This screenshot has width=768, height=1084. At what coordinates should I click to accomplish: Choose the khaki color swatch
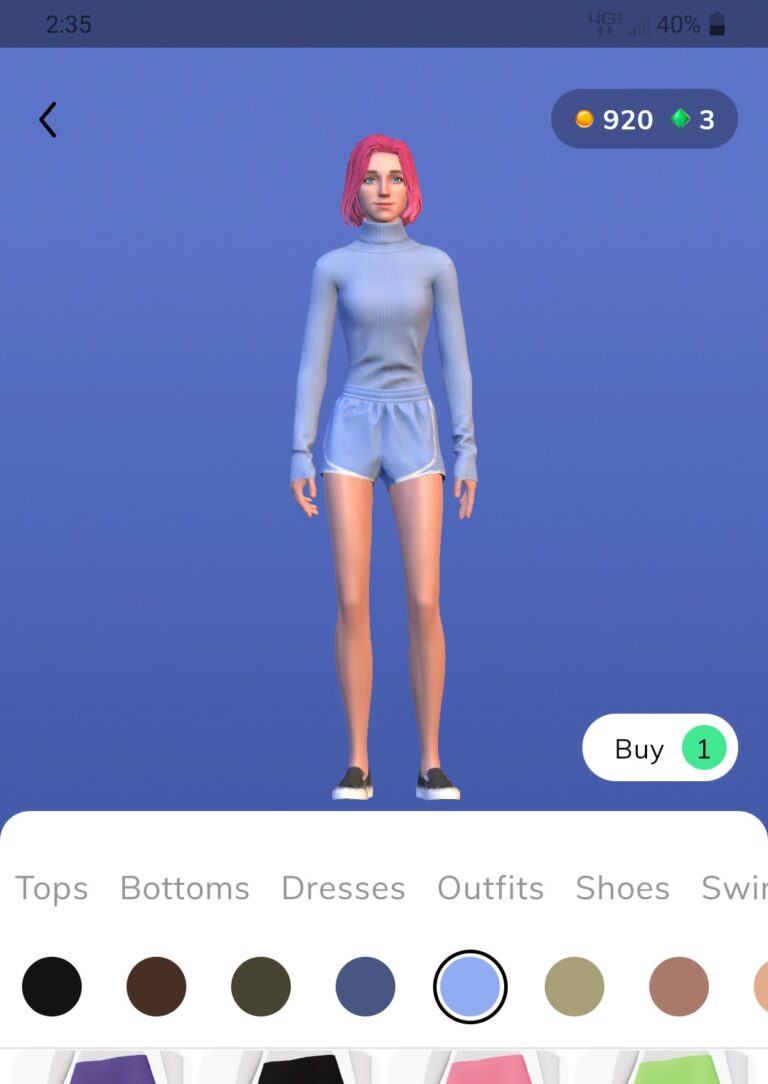pos(574,986)
